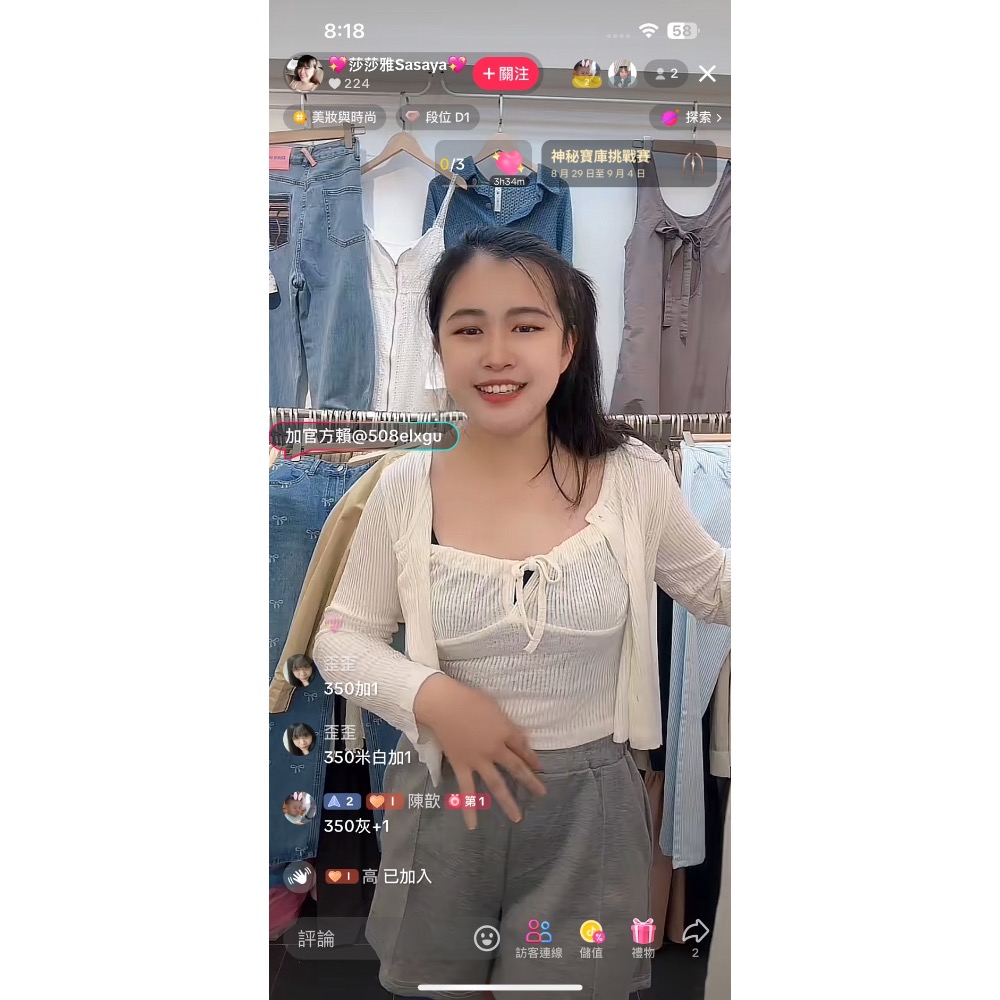Send a gift with 禮物
Screen dimensions: 1000x1000
tap(643, 938)
